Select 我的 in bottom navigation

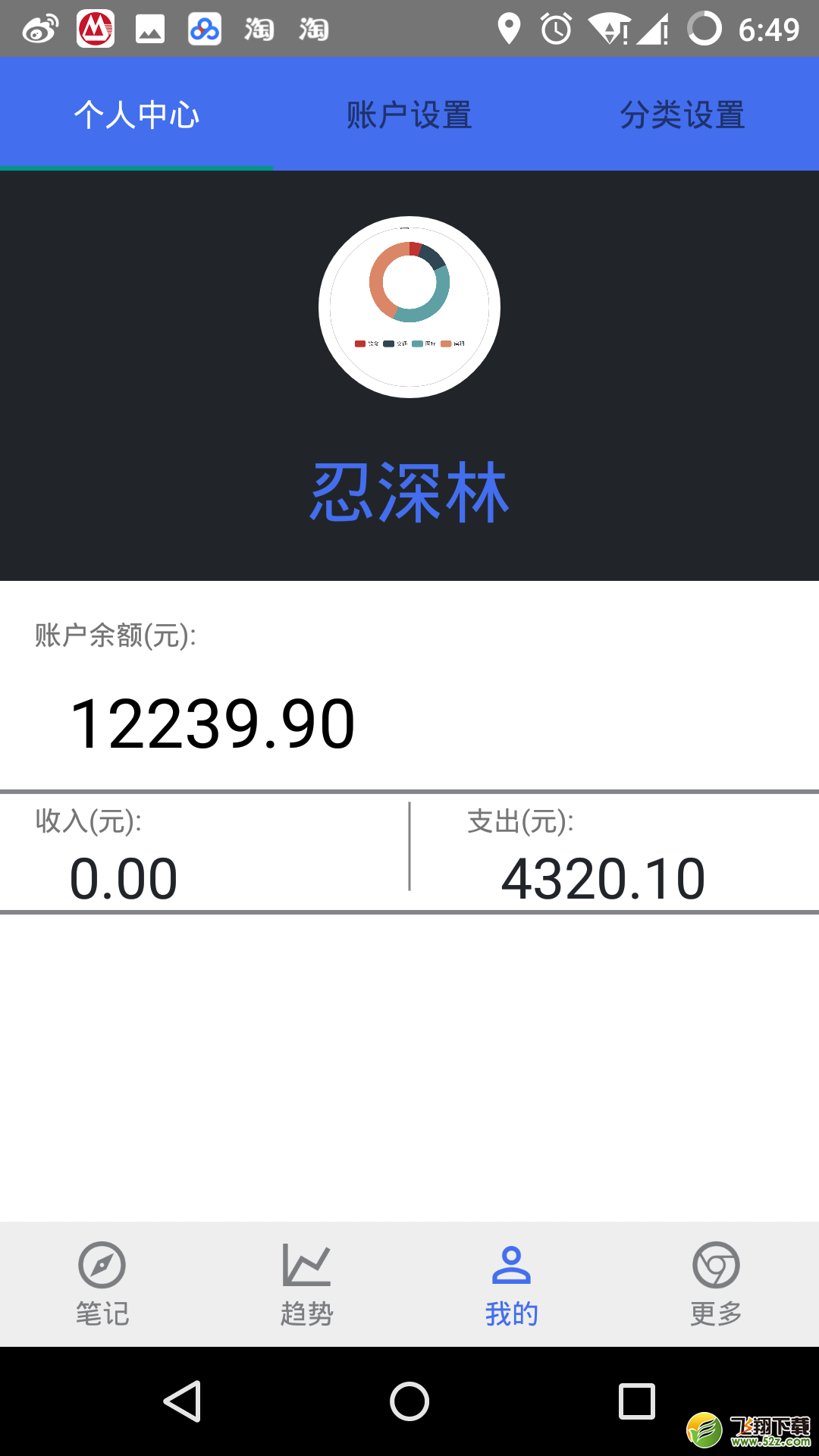[x=512, y=1284]
